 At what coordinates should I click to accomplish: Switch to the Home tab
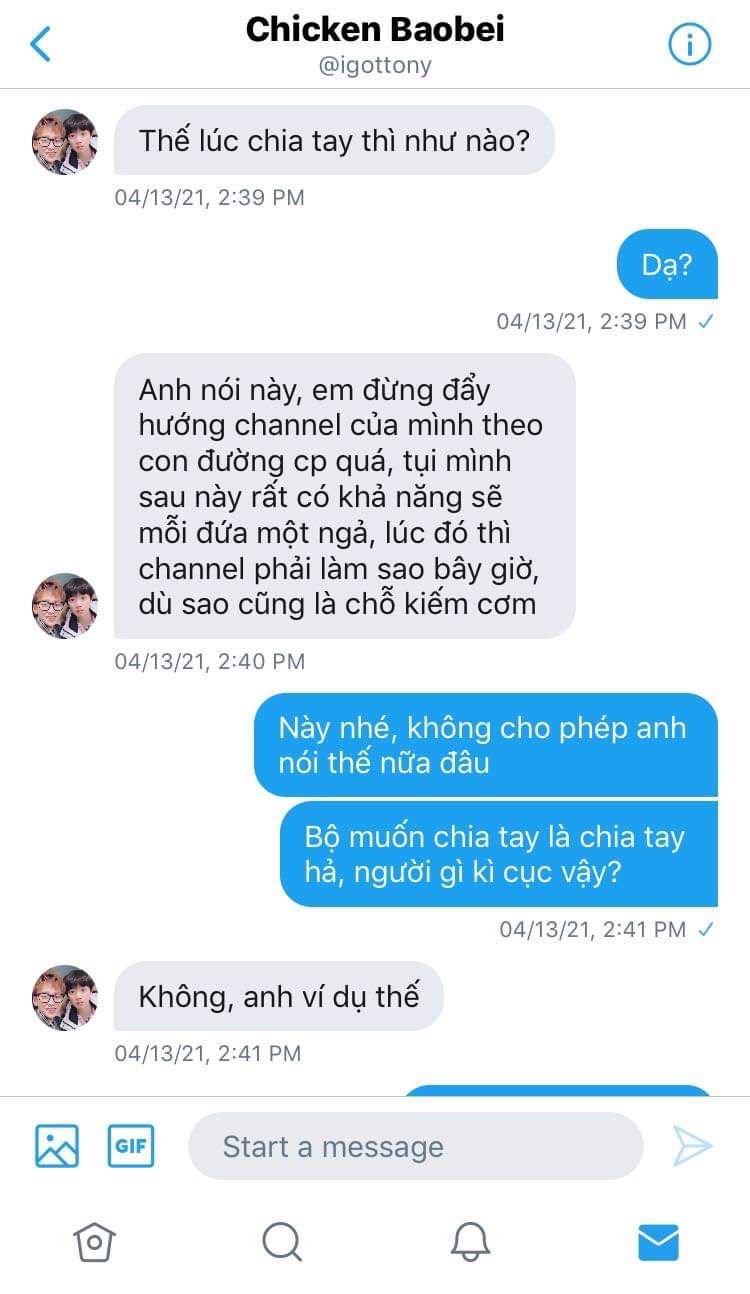click(94, 1242)
